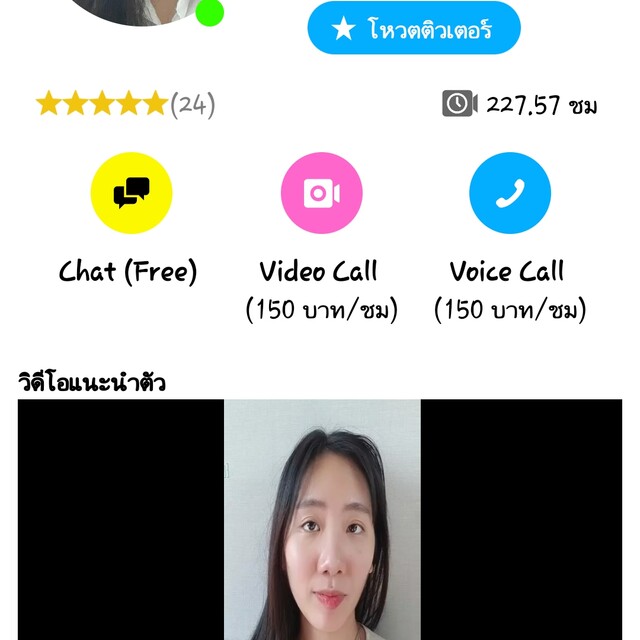The width and height of the screenshot is (640, 640).
Task: Tap the โหวตติวเตอร์ vote button
Action: click(413, 29)
